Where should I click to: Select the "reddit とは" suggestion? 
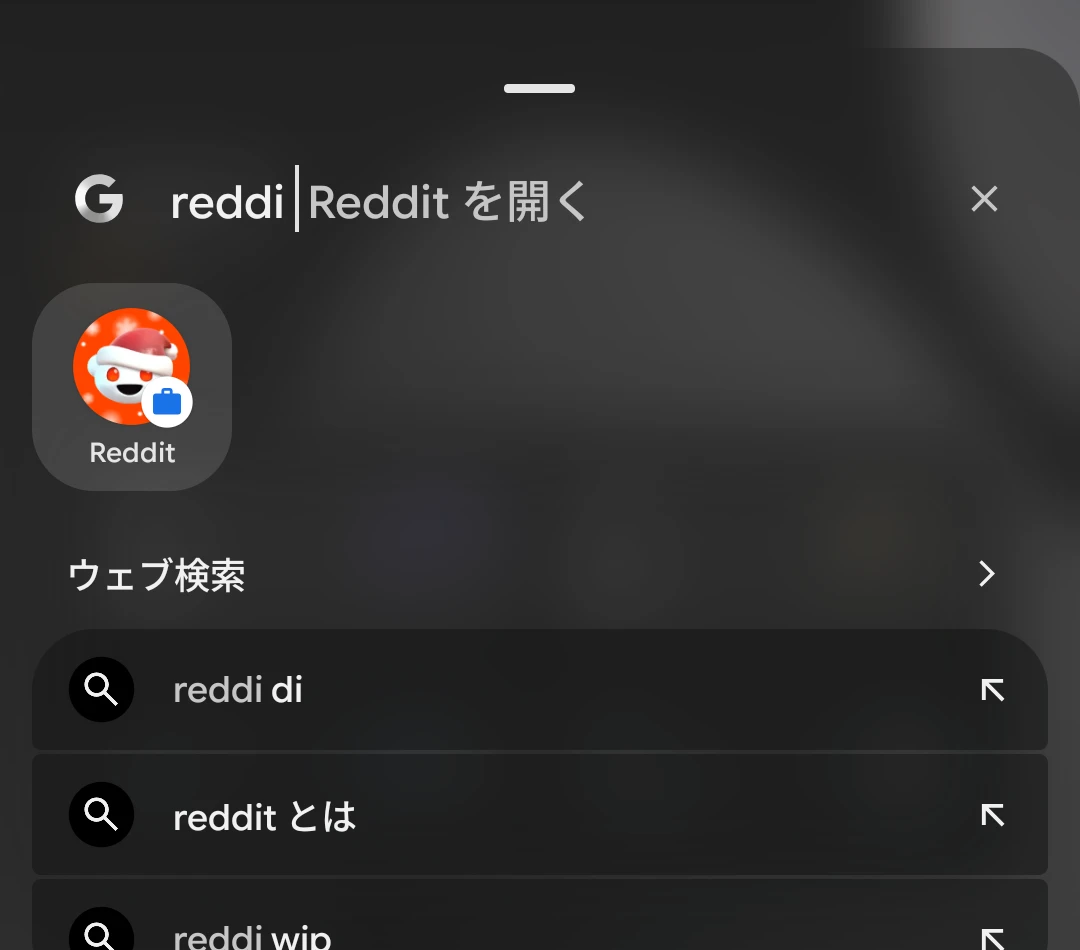click(500, 816)
